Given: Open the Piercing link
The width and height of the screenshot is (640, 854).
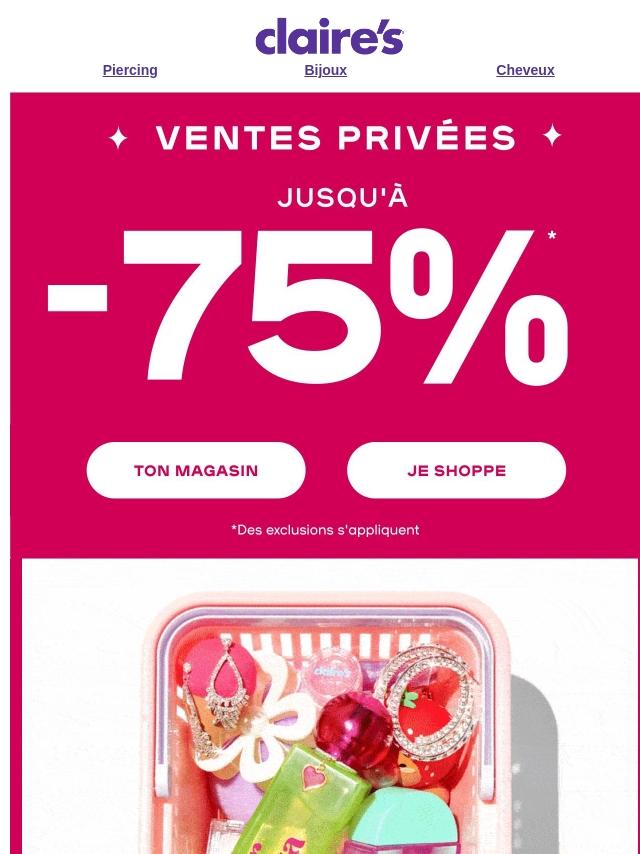Looking at the screenshot, I should pos(130,70).
